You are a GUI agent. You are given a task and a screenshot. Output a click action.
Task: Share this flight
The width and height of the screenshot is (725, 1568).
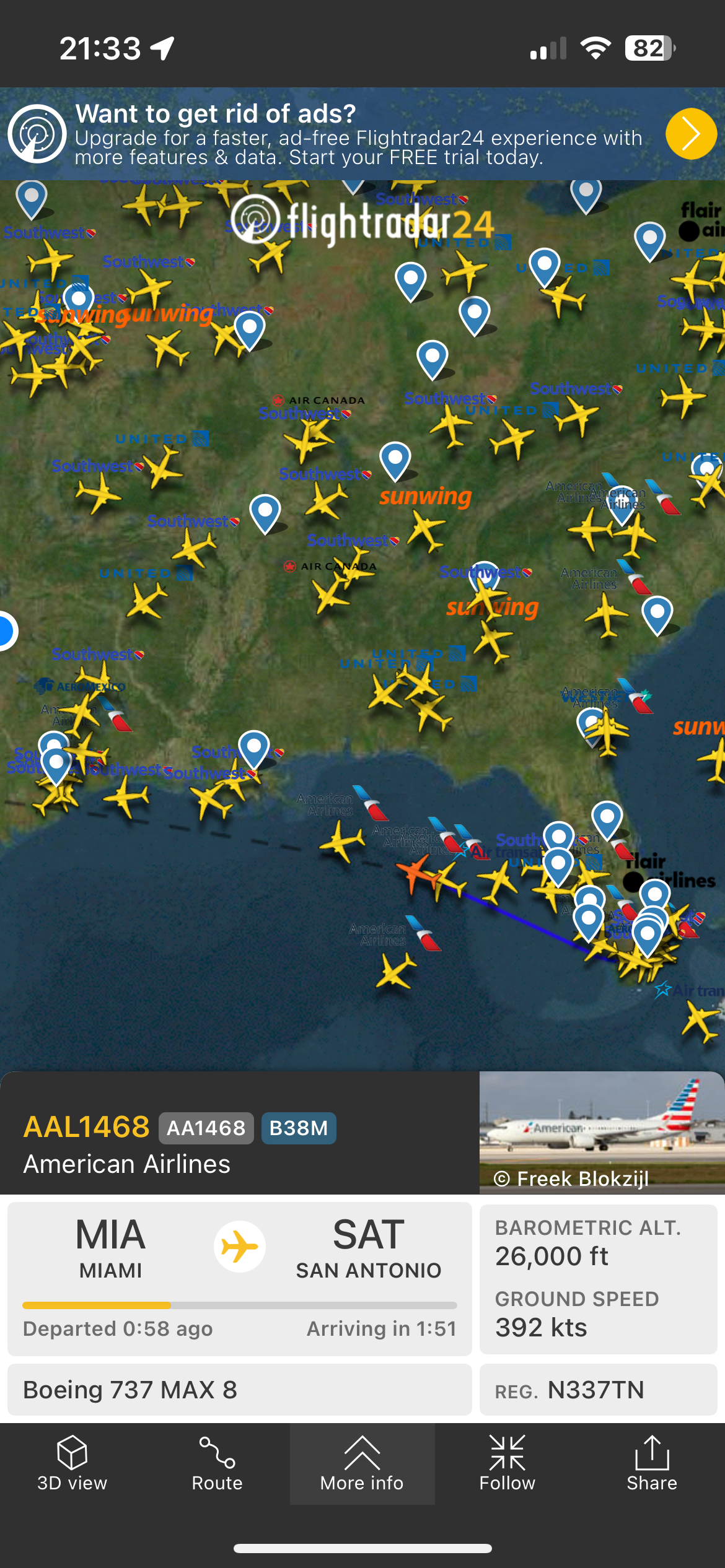(651, 1464)
